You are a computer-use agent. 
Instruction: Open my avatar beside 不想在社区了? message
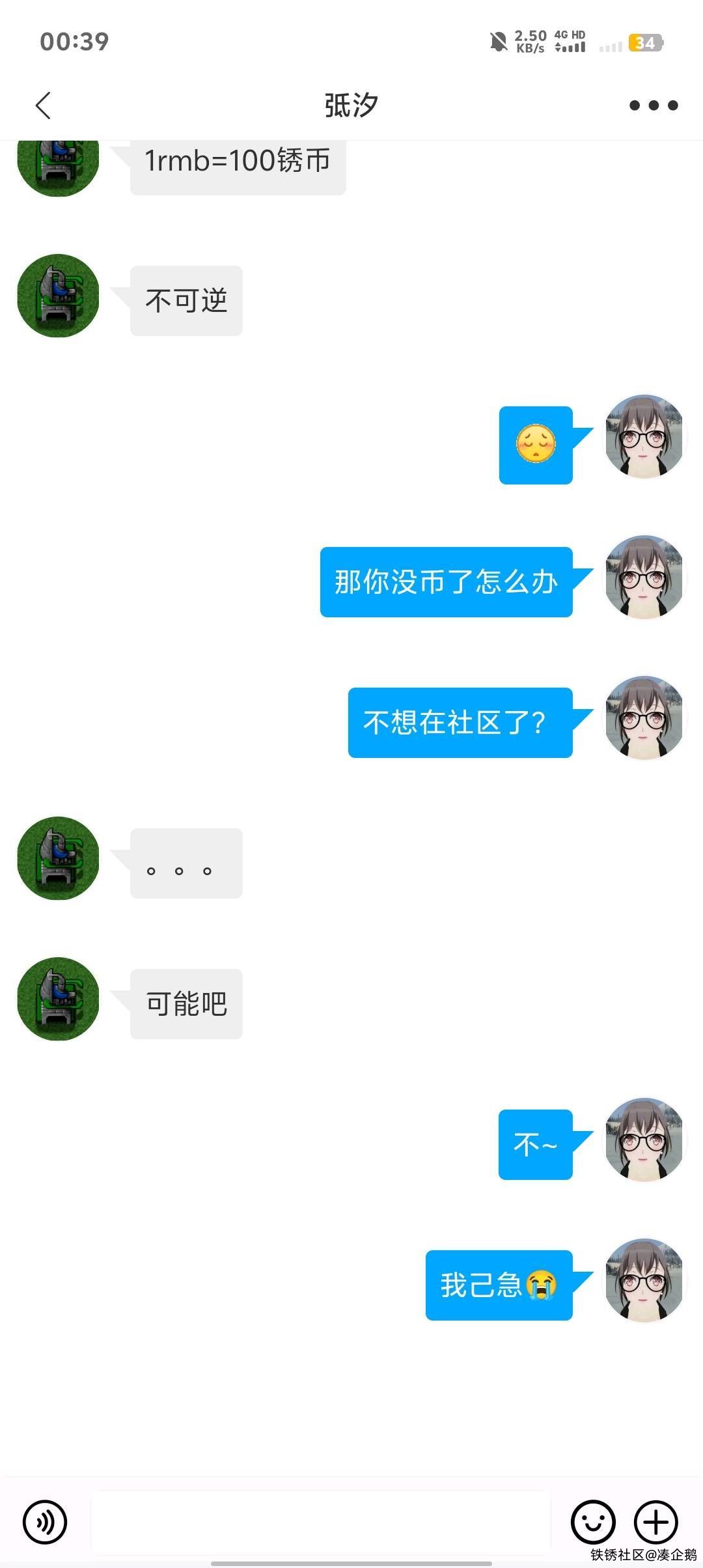(x=644, y=718)
